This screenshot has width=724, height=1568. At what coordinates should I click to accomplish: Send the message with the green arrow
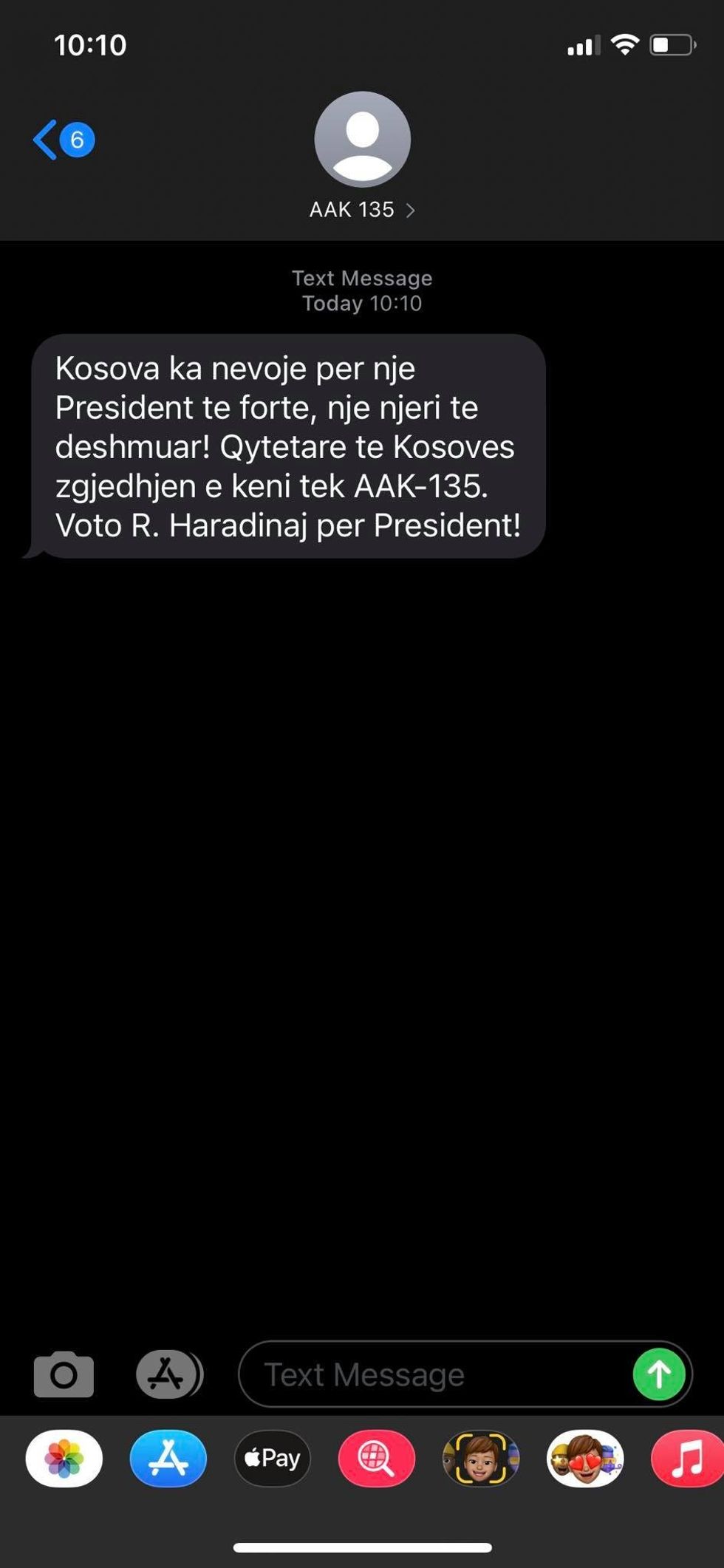coord(659,1374)
